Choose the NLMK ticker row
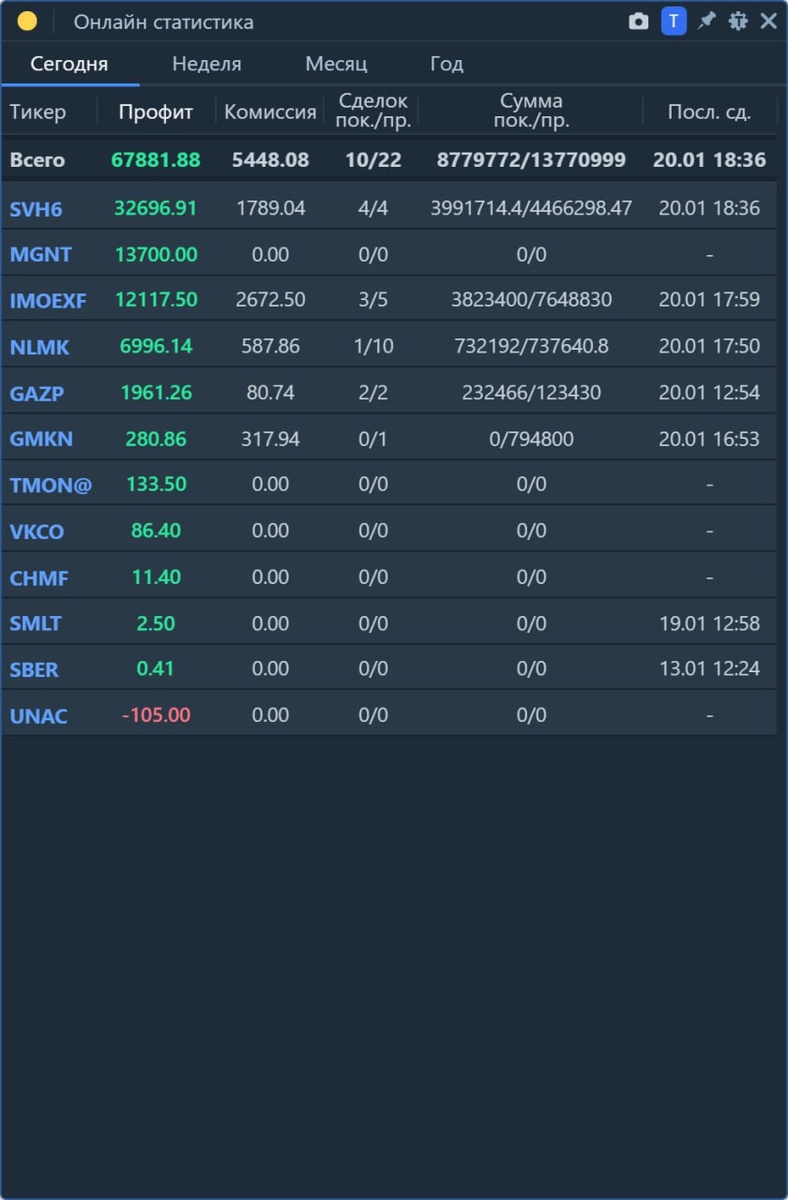The image size is (788, 1200). [x=39, y=347]
